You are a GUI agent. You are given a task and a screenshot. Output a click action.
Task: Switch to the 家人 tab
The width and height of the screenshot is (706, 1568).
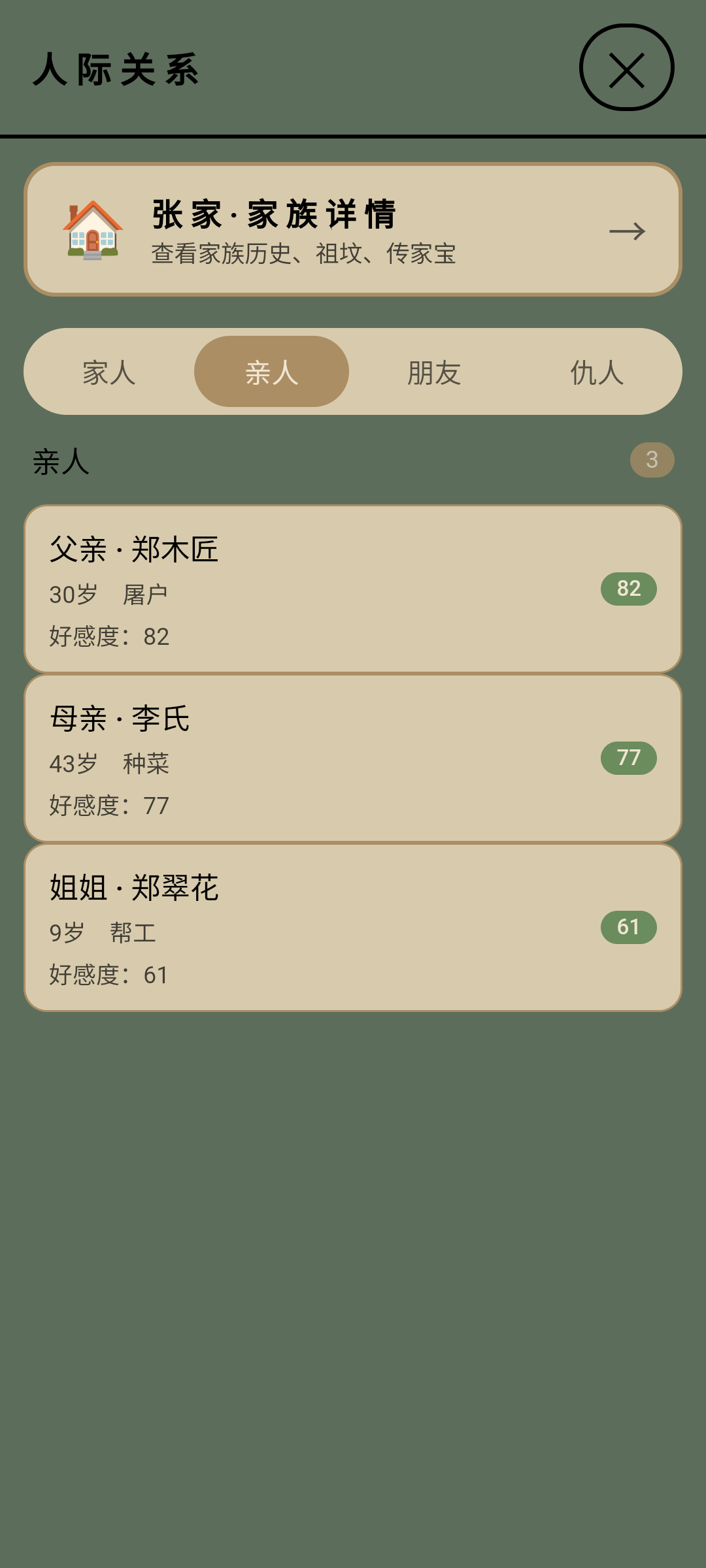109,372
